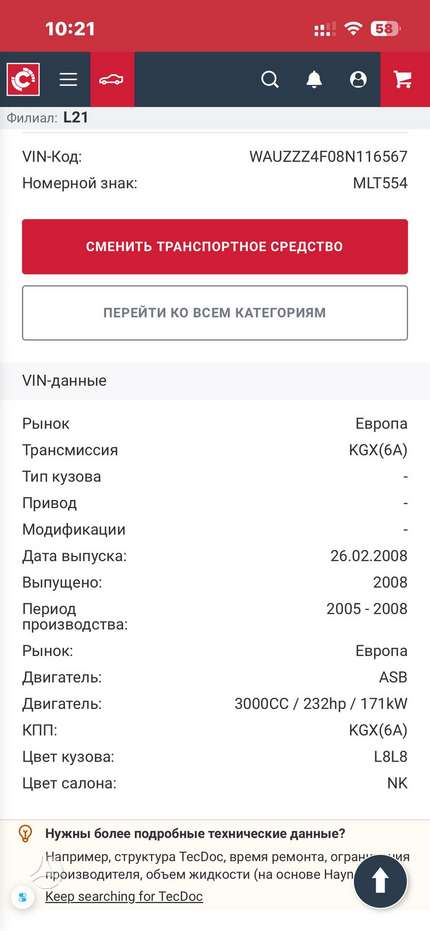
Task: Open the Keep searching for TecDoc link
Action: pyautogui.click(x=124, y=896)
